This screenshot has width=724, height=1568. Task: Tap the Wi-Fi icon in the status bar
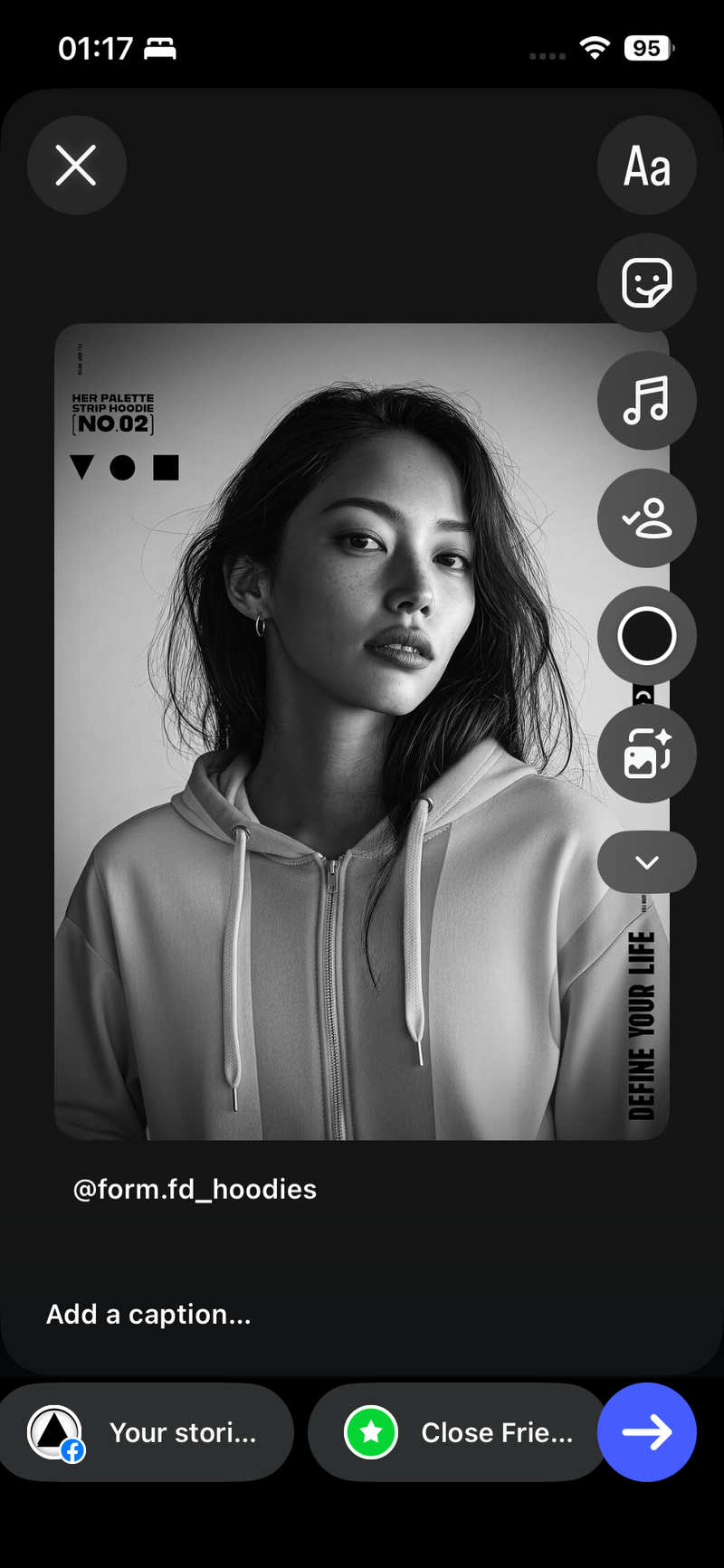point(595,48)
